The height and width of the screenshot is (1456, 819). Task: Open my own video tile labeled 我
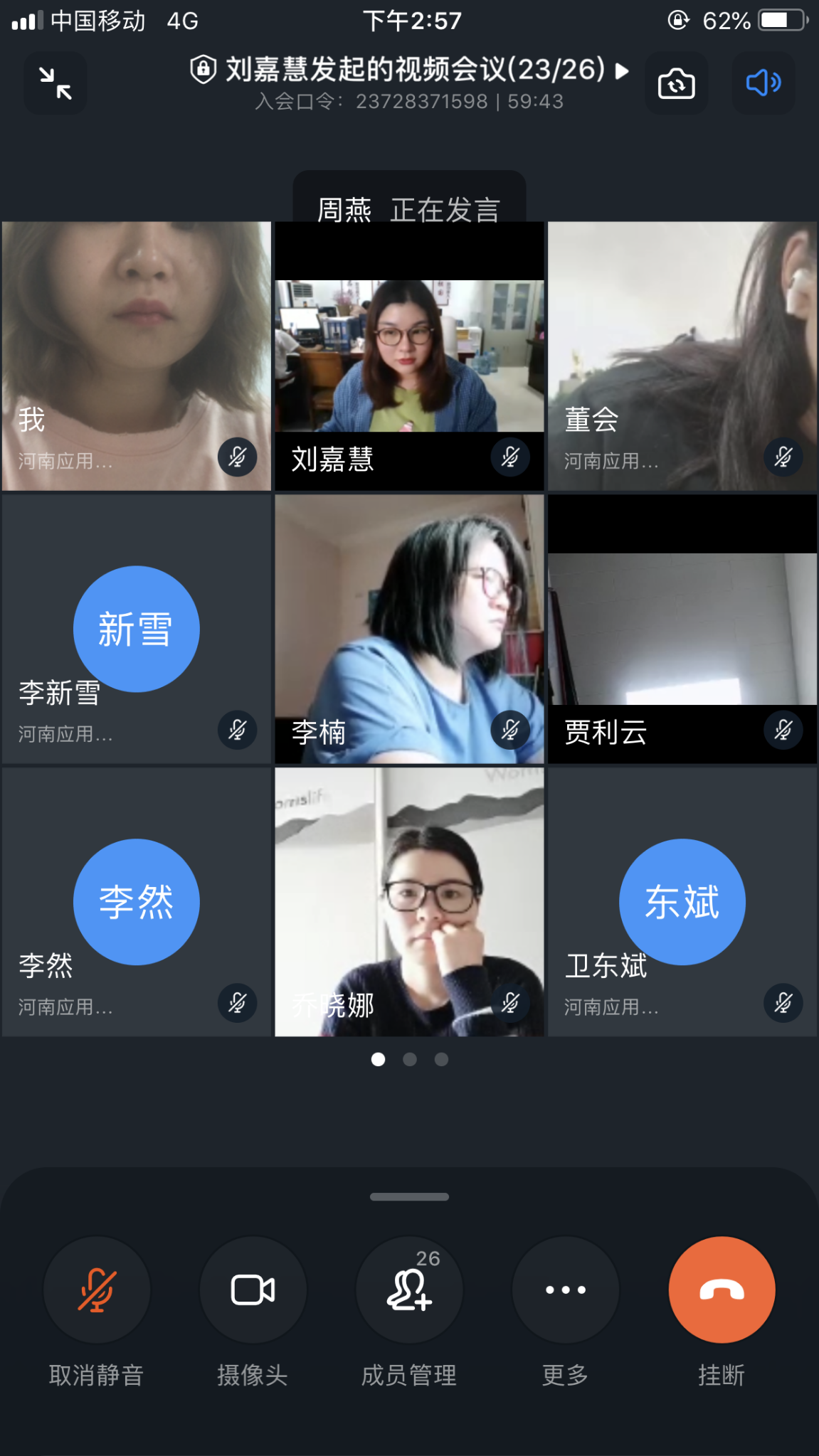(137, 356)
